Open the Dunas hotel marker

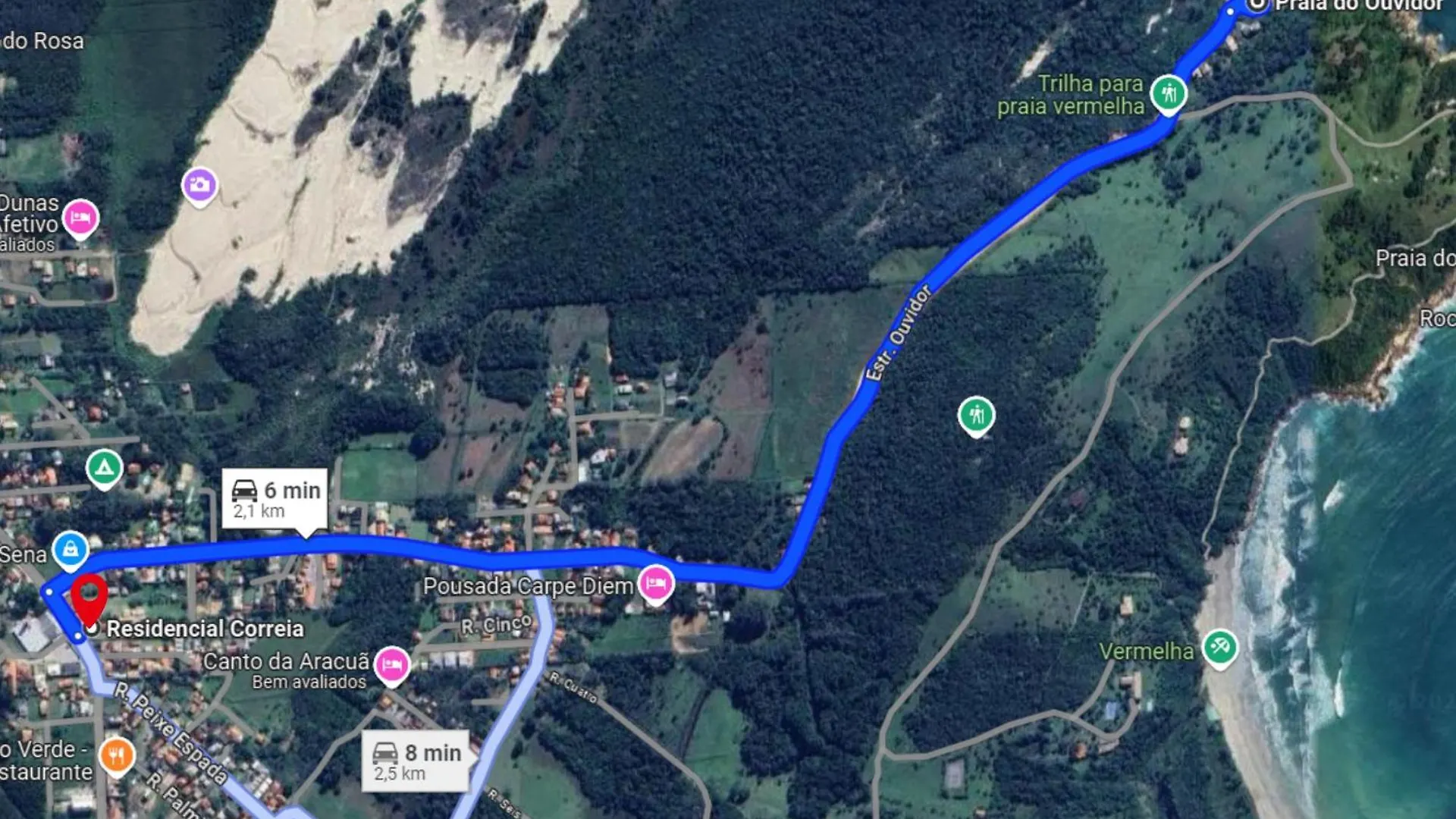pyautogui.click(x=80, y=218)
